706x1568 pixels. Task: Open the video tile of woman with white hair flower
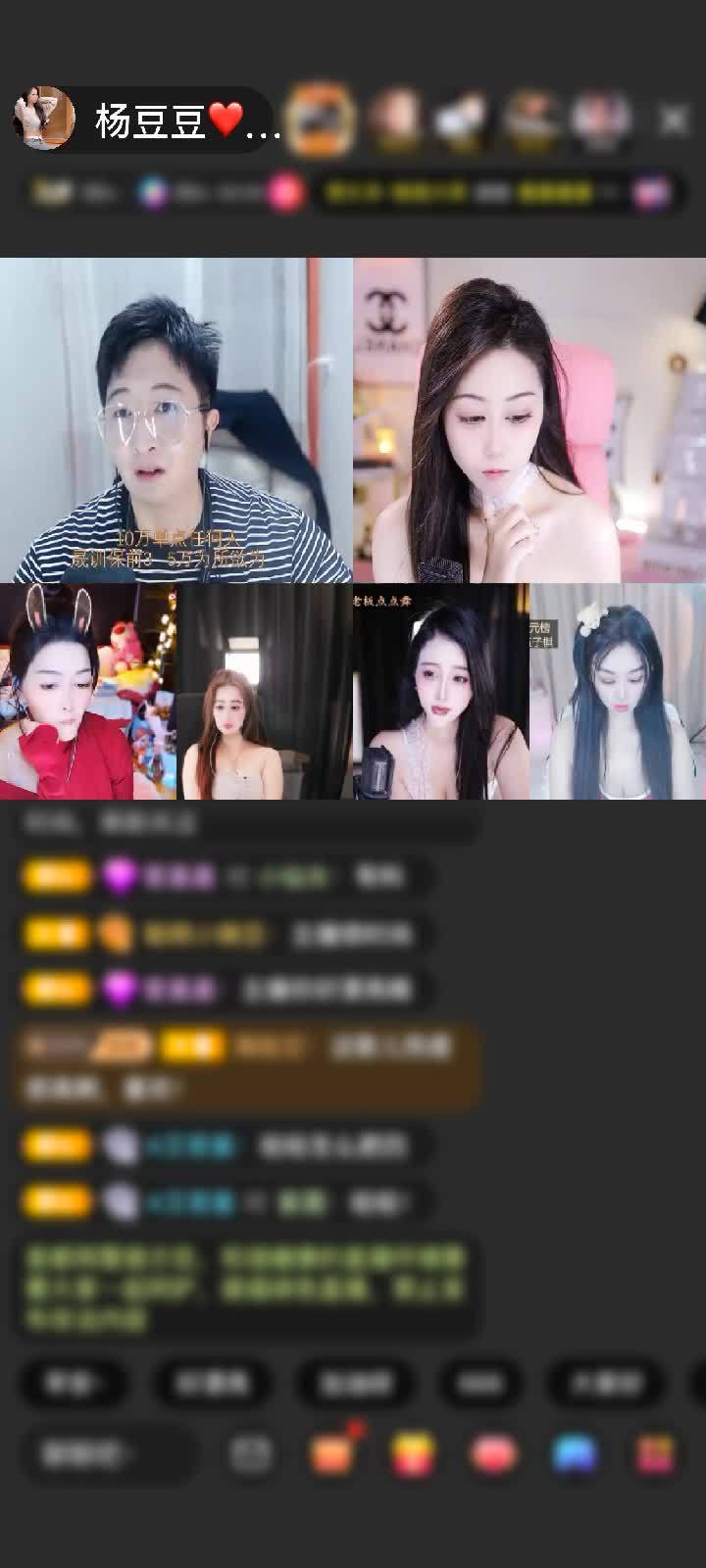pyautogui.click(x=618, y=692)
